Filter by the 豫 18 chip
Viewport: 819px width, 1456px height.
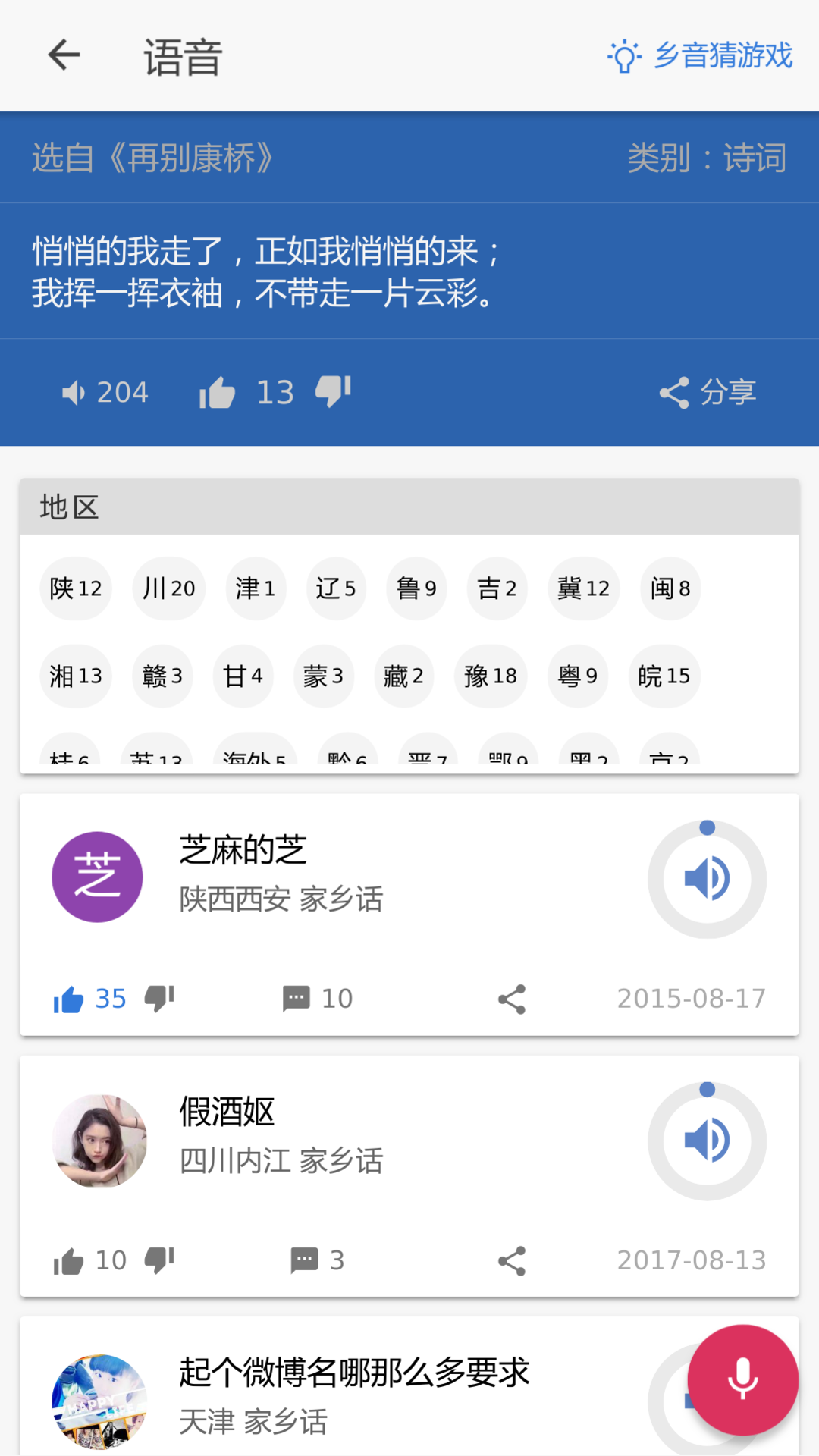(x=491, y=676)
